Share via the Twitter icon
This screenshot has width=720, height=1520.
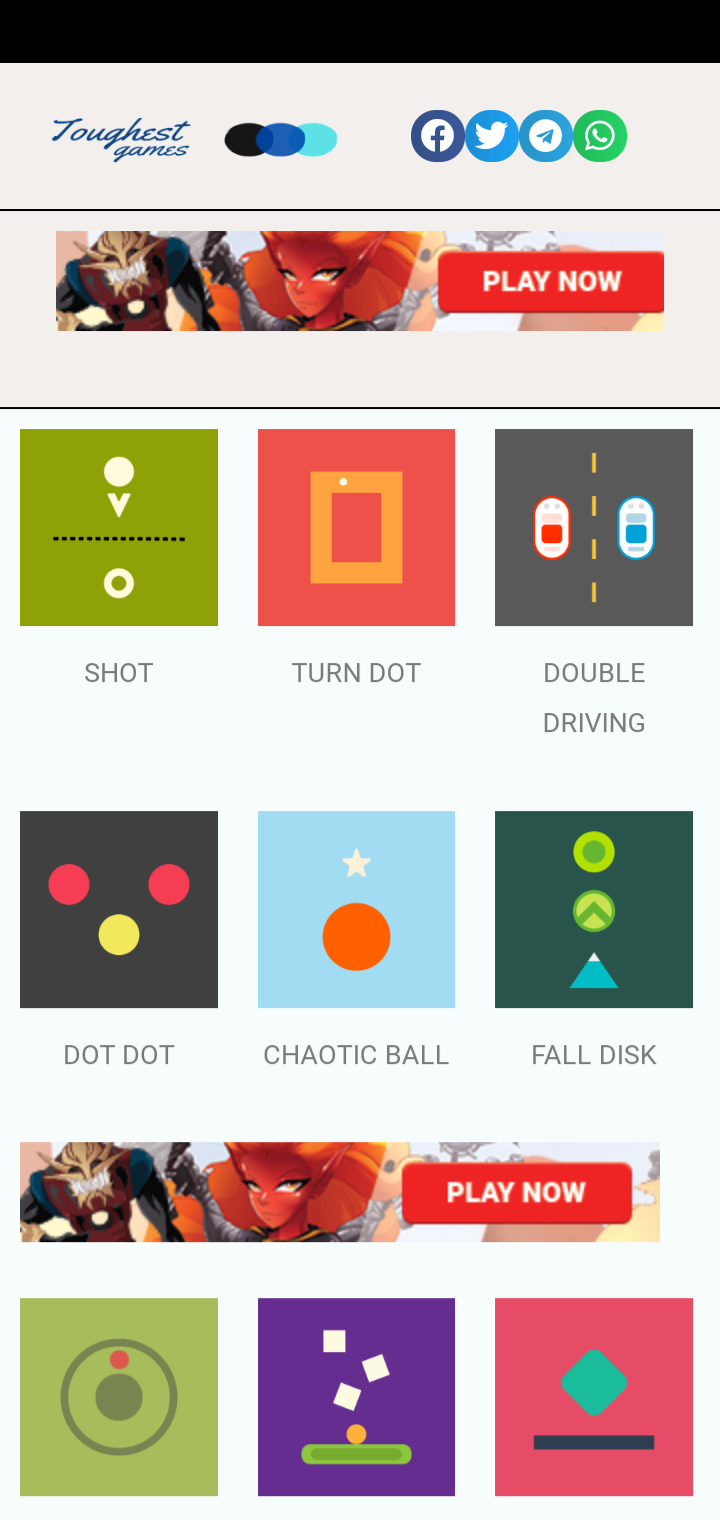491,136
